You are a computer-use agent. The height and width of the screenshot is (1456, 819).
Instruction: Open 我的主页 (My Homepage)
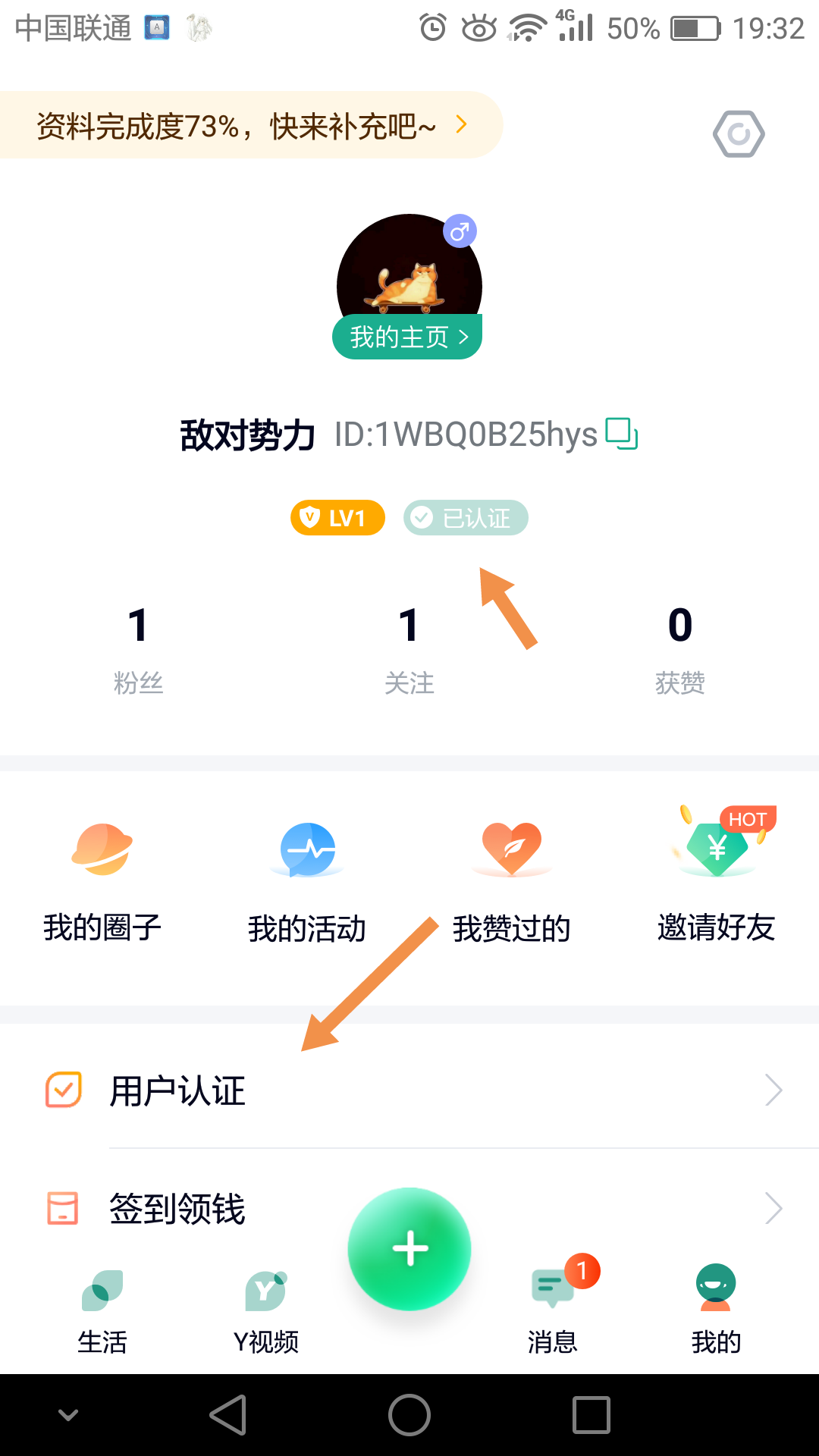click(406, 336)
